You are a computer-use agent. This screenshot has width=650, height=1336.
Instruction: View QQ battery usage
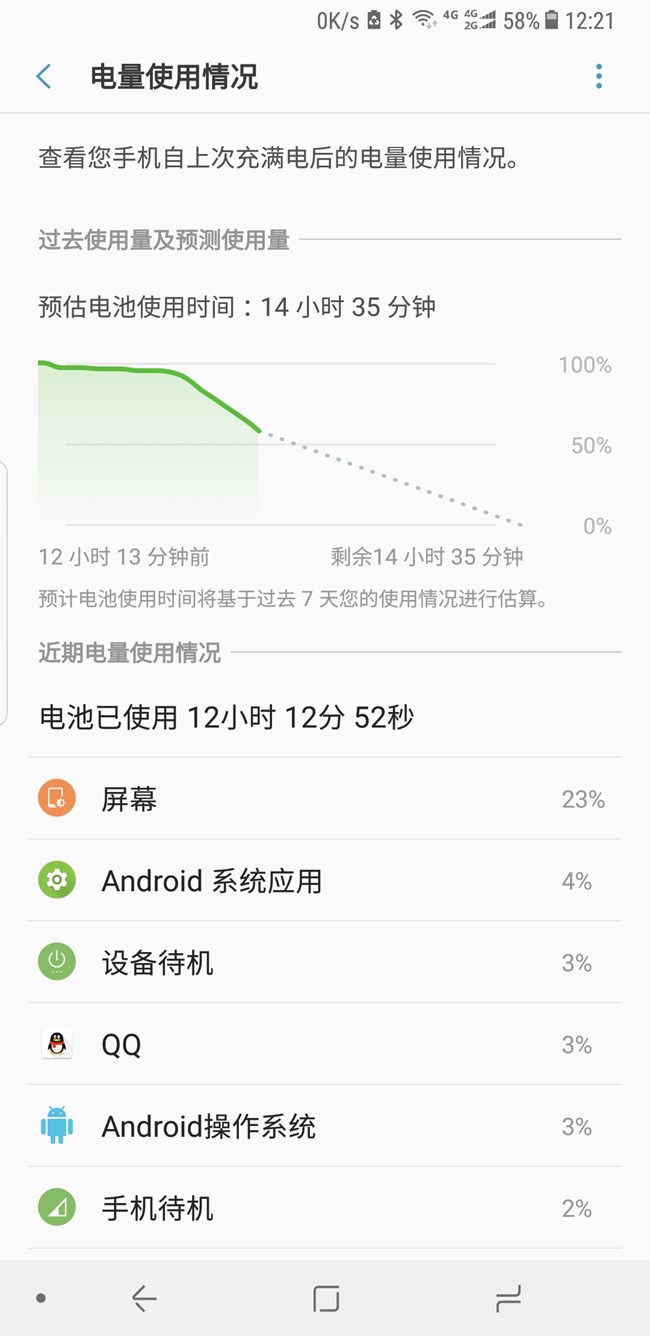pos(325,1044)
